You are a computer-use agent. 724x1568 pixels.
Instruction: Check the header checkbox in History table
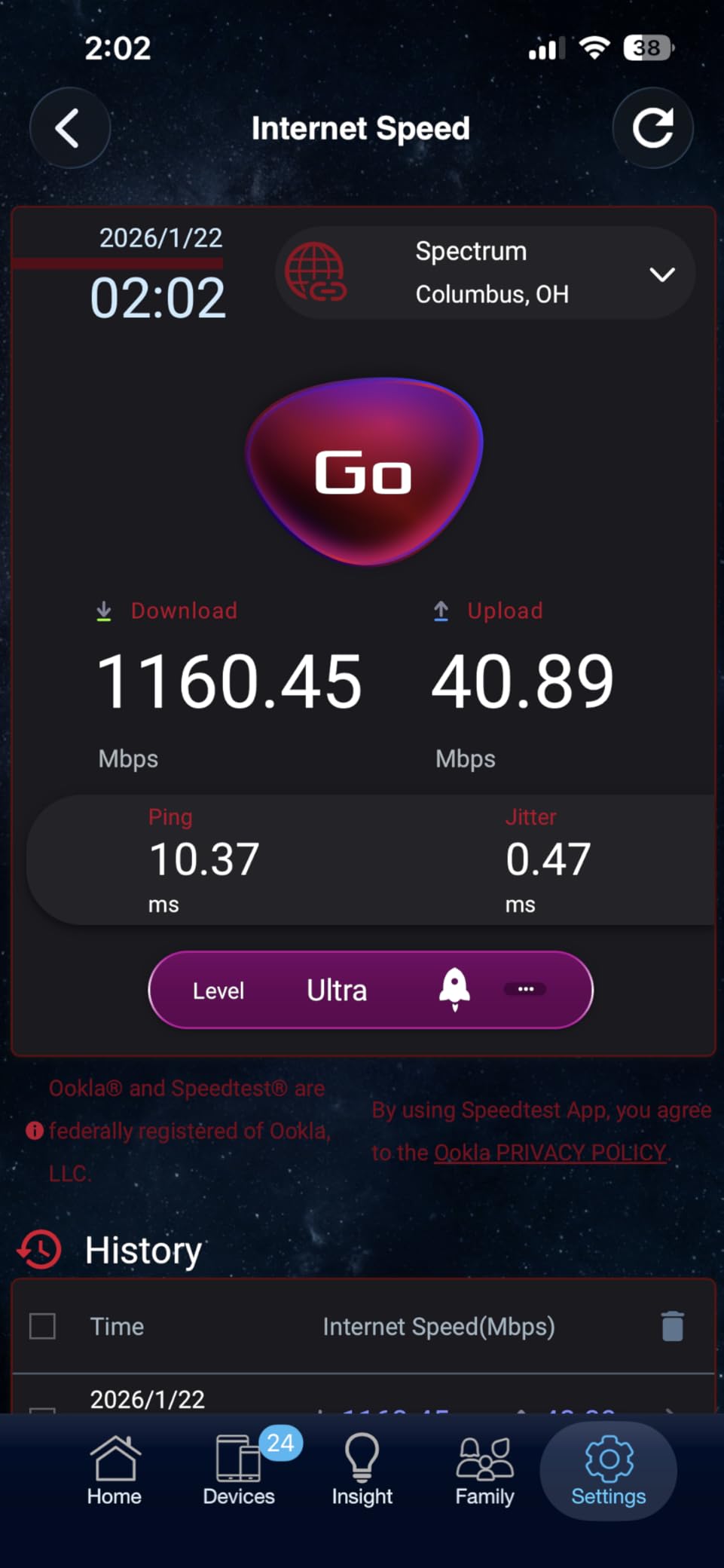click(41, 1327)
